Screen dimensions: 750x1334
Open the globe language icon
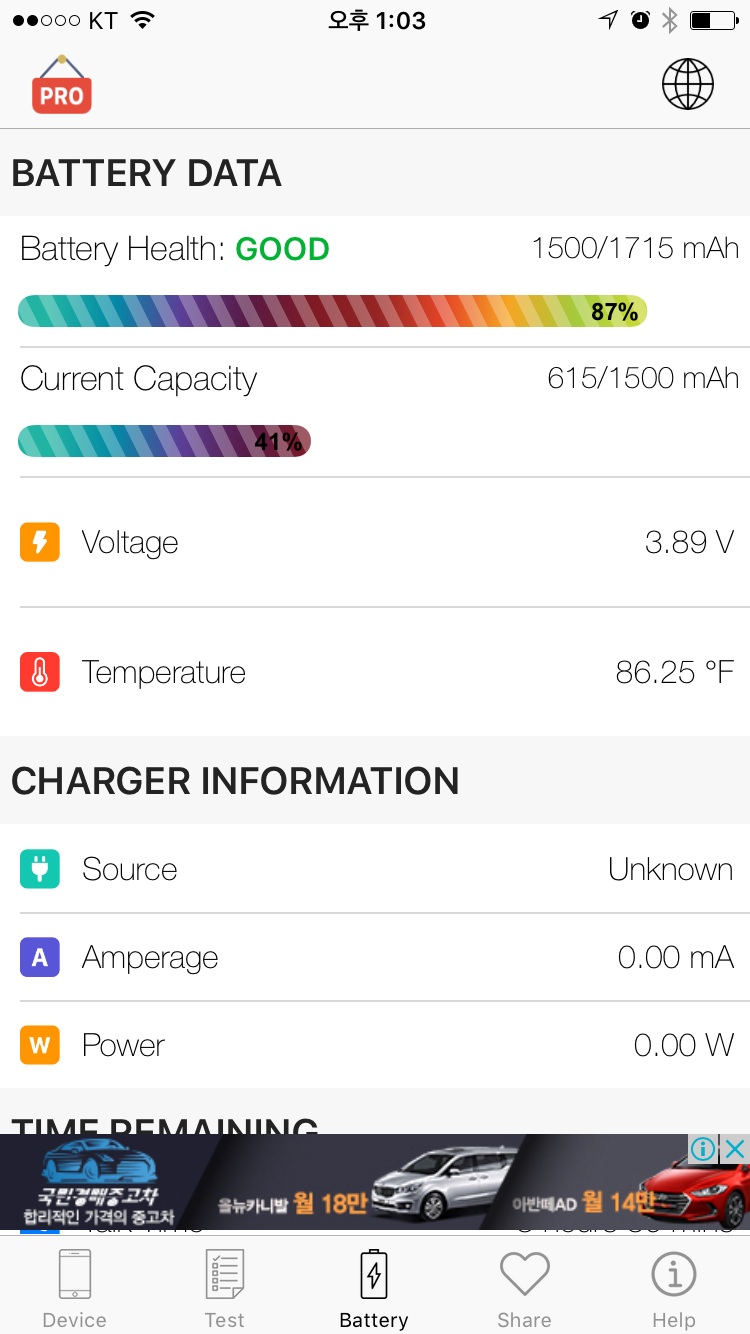pyautogui.click(x=688, y=84)
